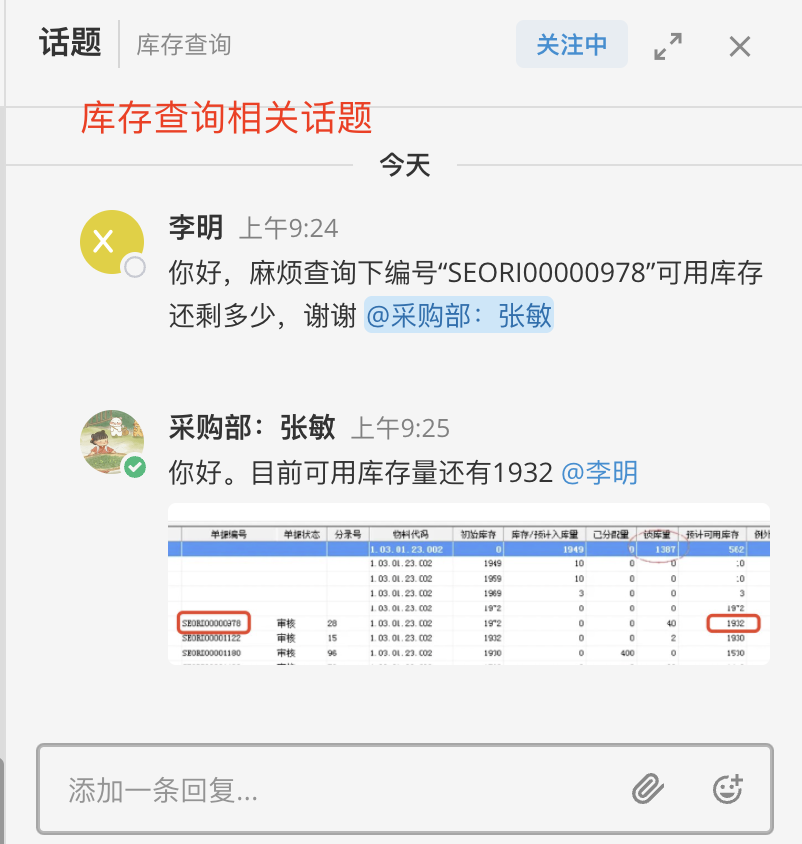Tap the 关注中 follow button
The width and height of the screenshot is (802, 844).
[572, 45]
